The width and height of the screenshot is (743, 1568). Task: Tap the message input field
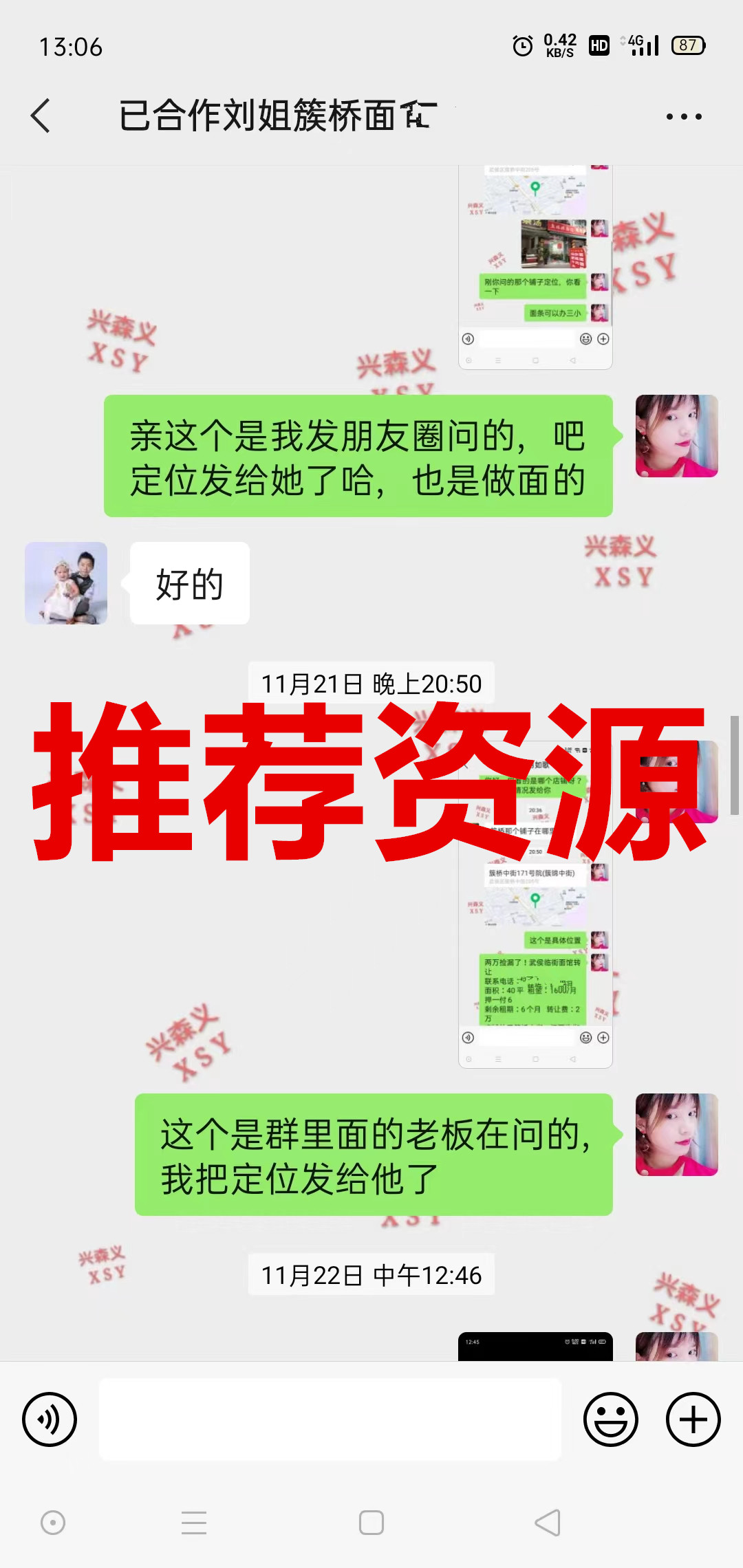pos(330,1419)
